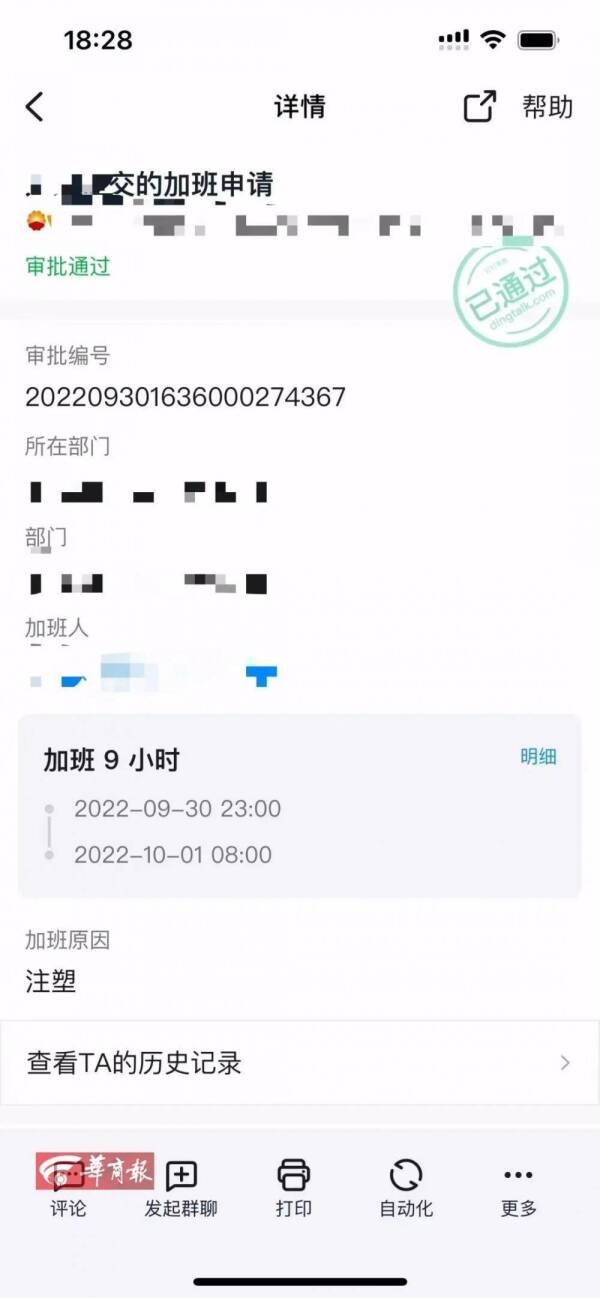This screenshot has height=1298, width=600.
Task: Share this approval via the export icon
Action: click(x=480, y=106)
